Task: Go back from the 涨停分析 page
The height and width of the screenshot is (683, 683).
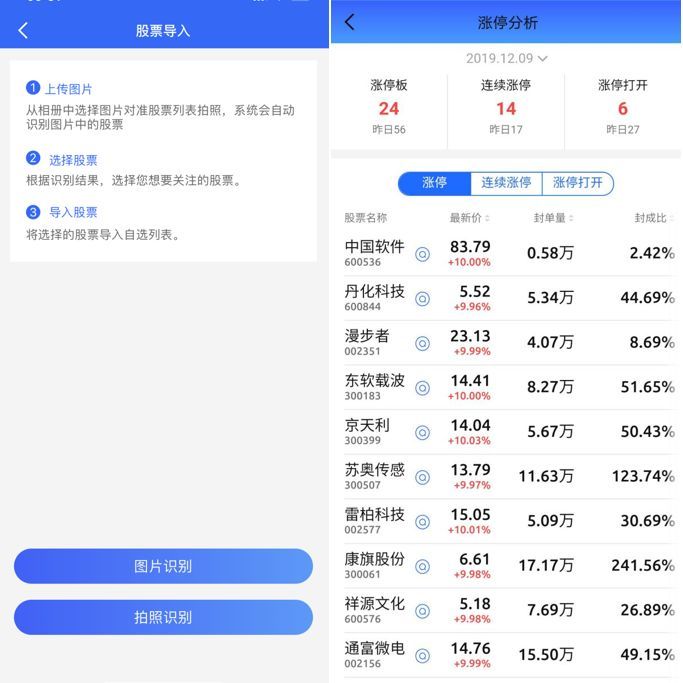Action: 349,22
